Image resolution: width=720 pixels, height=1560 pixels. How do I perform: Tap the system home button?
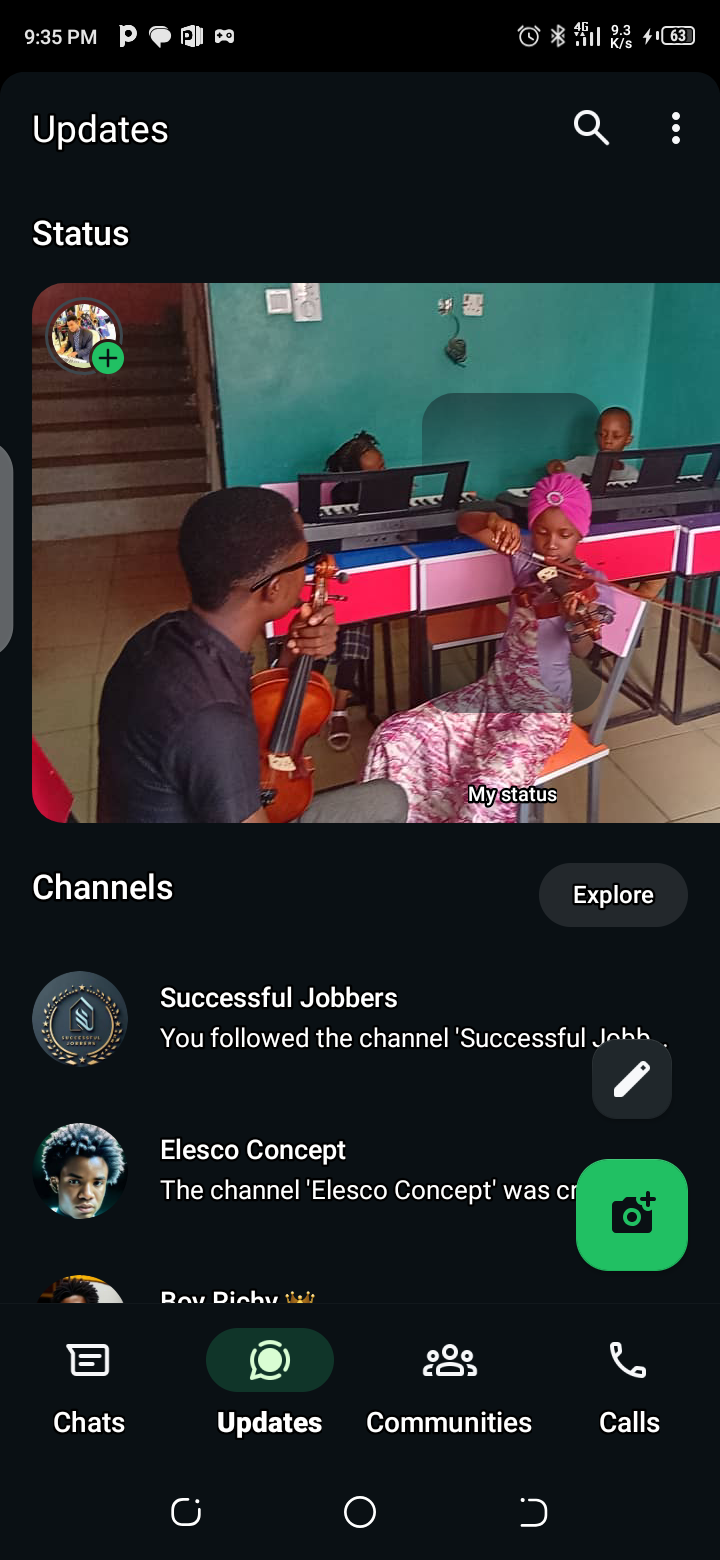(360, 1512)
